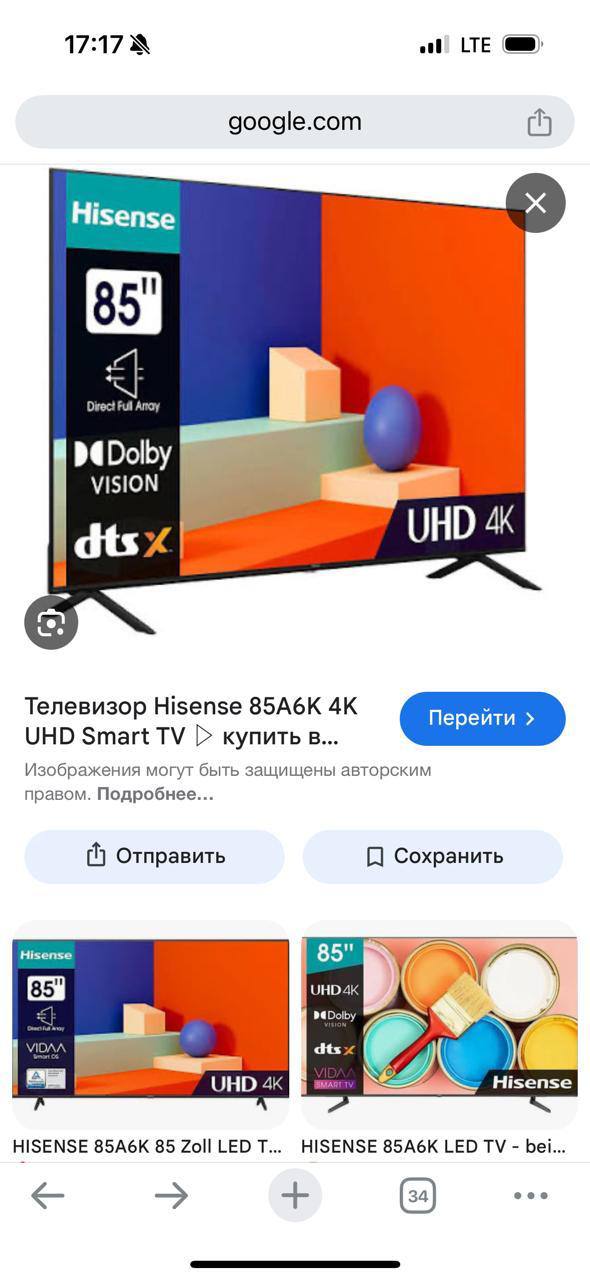Viewport: 590px width, 1280px height.
Task: Open the browser's three-dot menu
Action: point(531,1195)
